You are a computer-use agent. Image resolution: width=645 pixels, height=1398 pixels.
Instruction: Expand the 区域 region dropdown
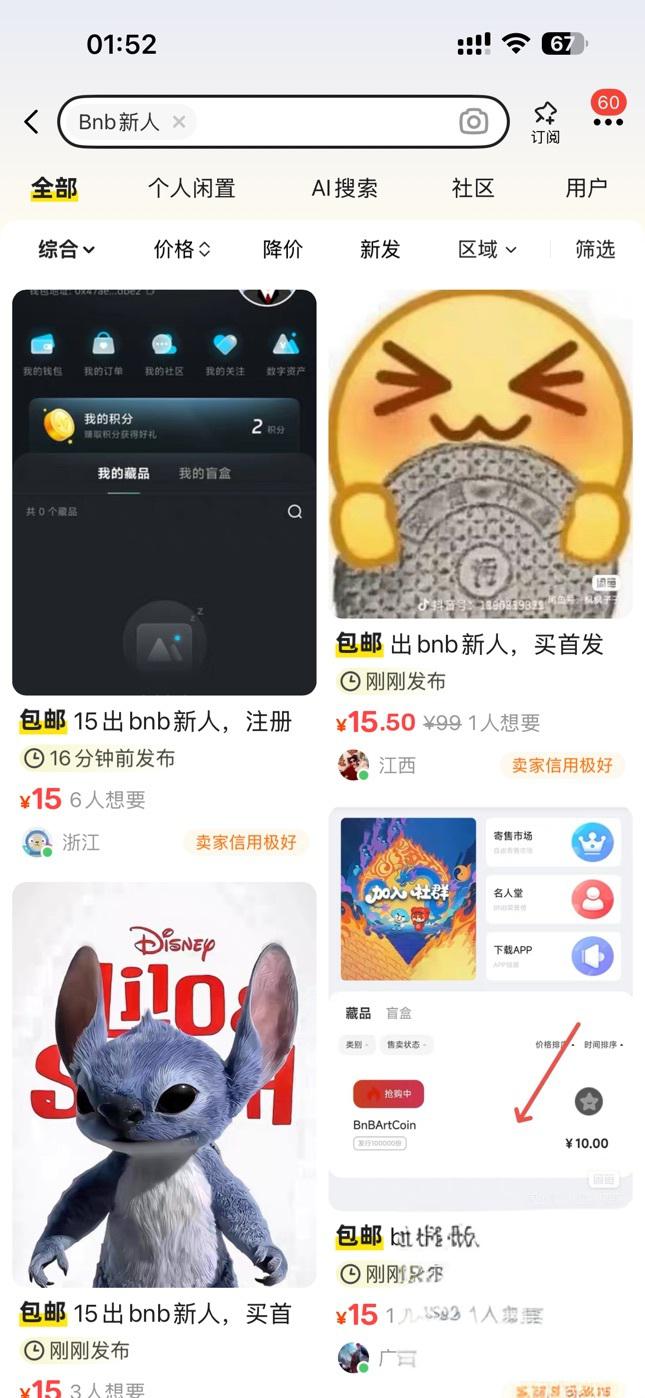click(x=487, y=249)
